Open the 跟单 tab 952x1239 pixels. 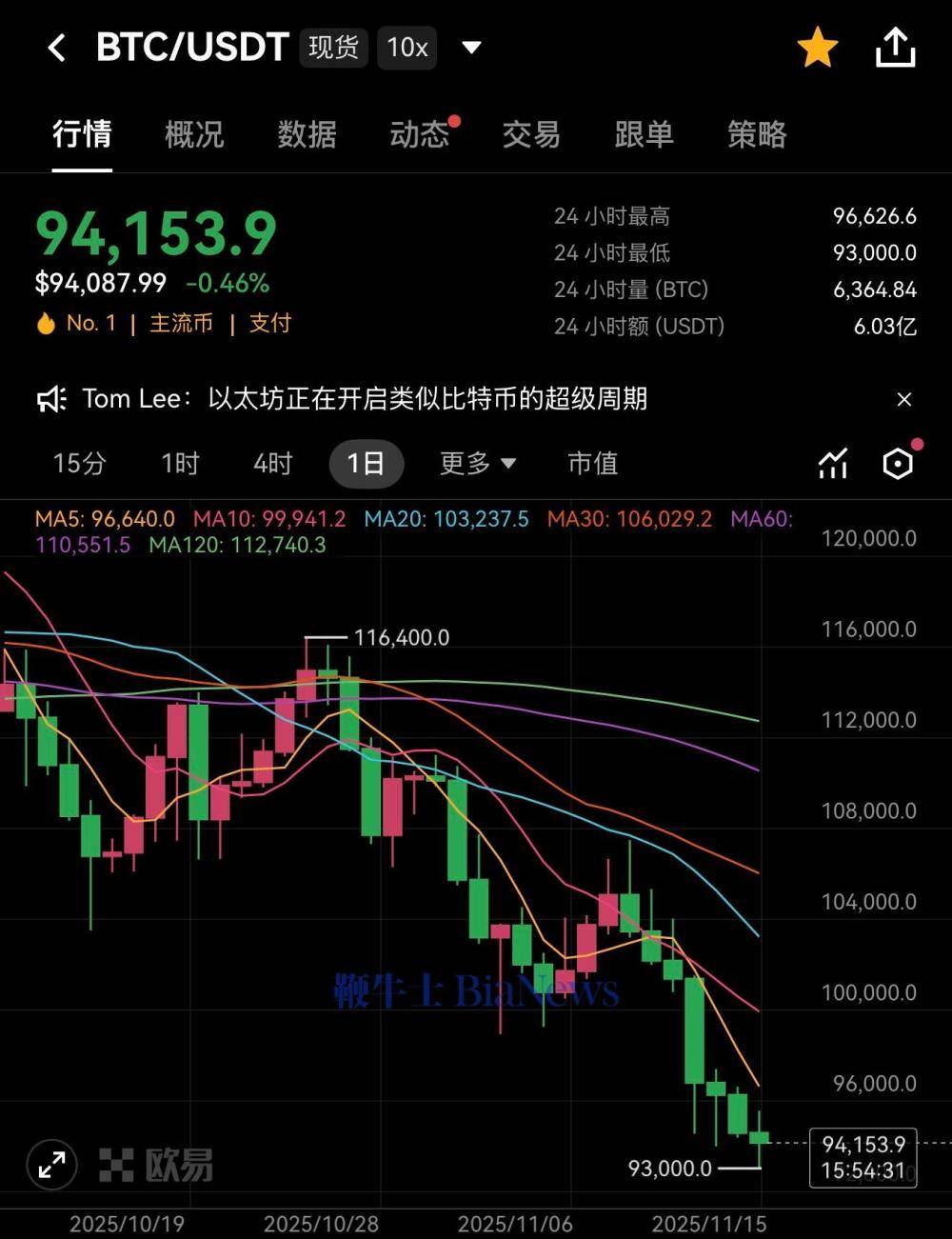click(x=644, y=134)
